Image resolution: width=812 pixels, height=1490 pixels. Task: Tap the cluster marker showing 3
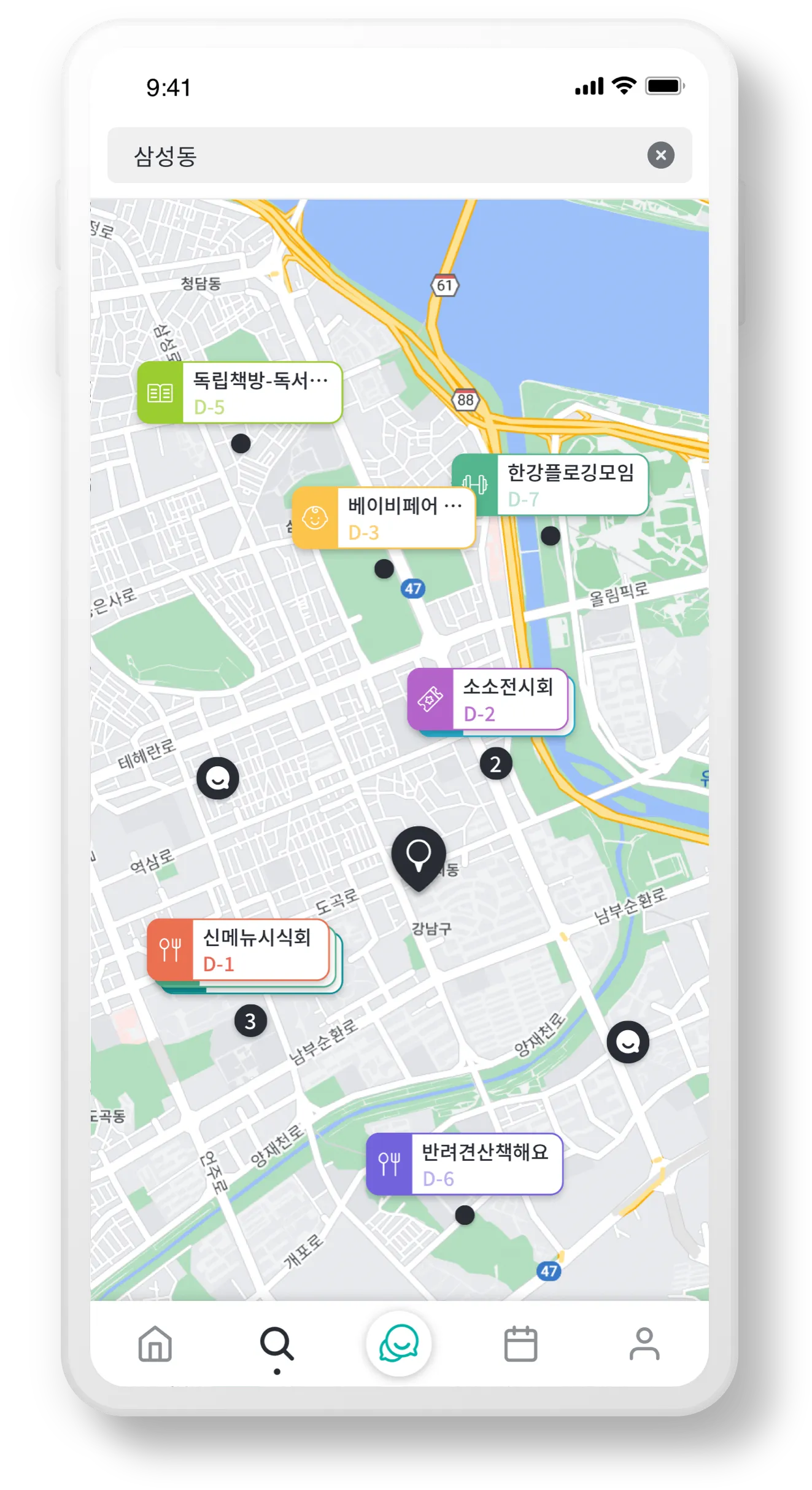(x=250, y=1021)
